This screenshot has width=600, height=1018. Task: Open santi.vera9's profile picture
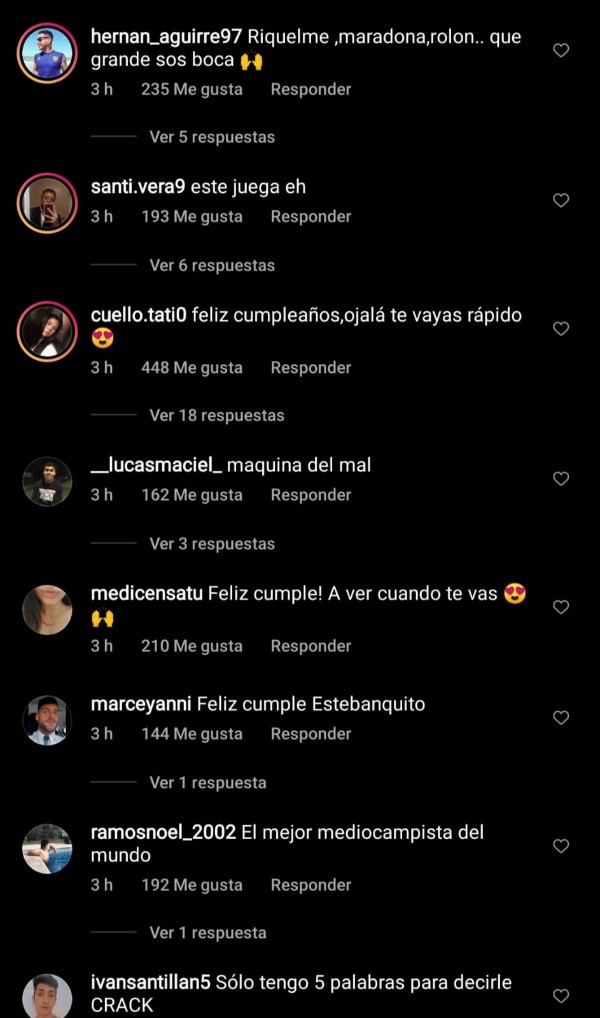pos(47,203)
